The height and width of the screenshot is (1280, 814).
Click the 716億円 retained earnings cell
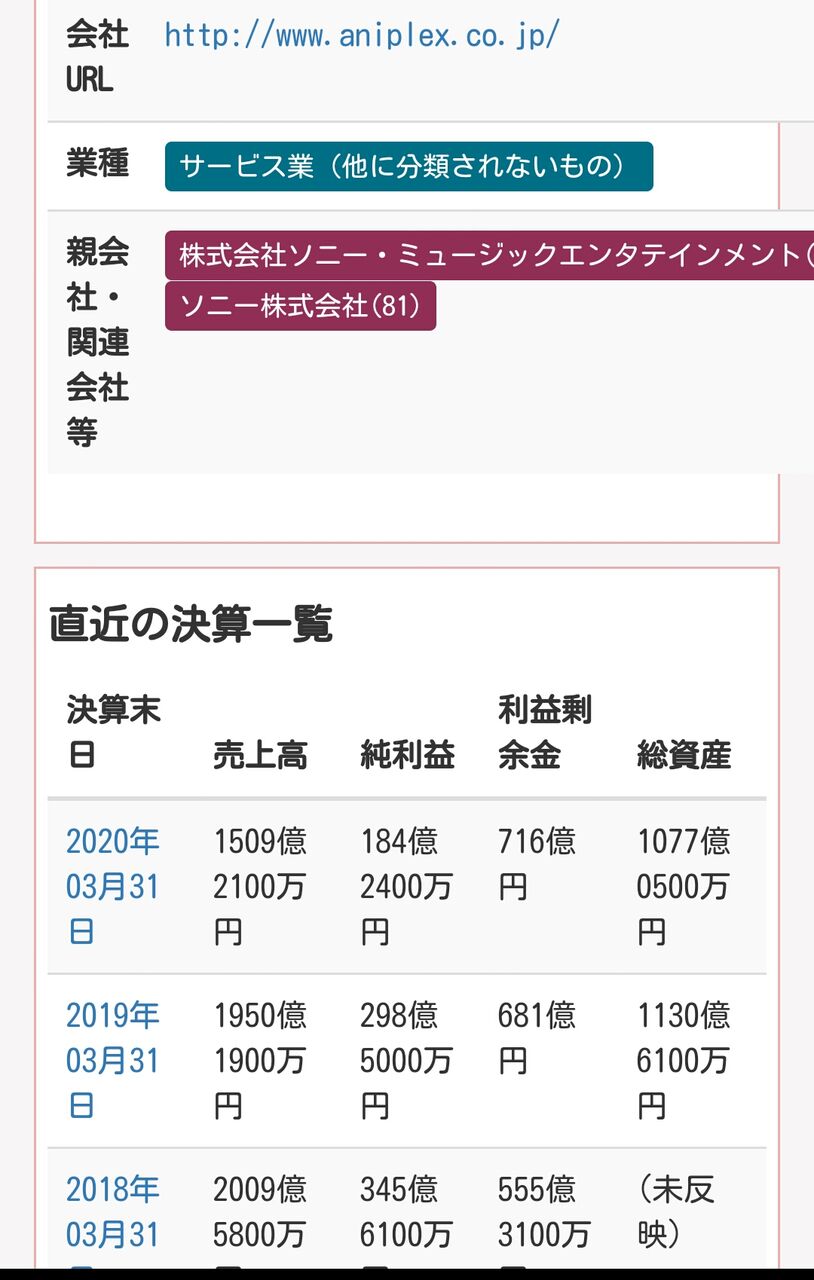(x=537, y=863)
